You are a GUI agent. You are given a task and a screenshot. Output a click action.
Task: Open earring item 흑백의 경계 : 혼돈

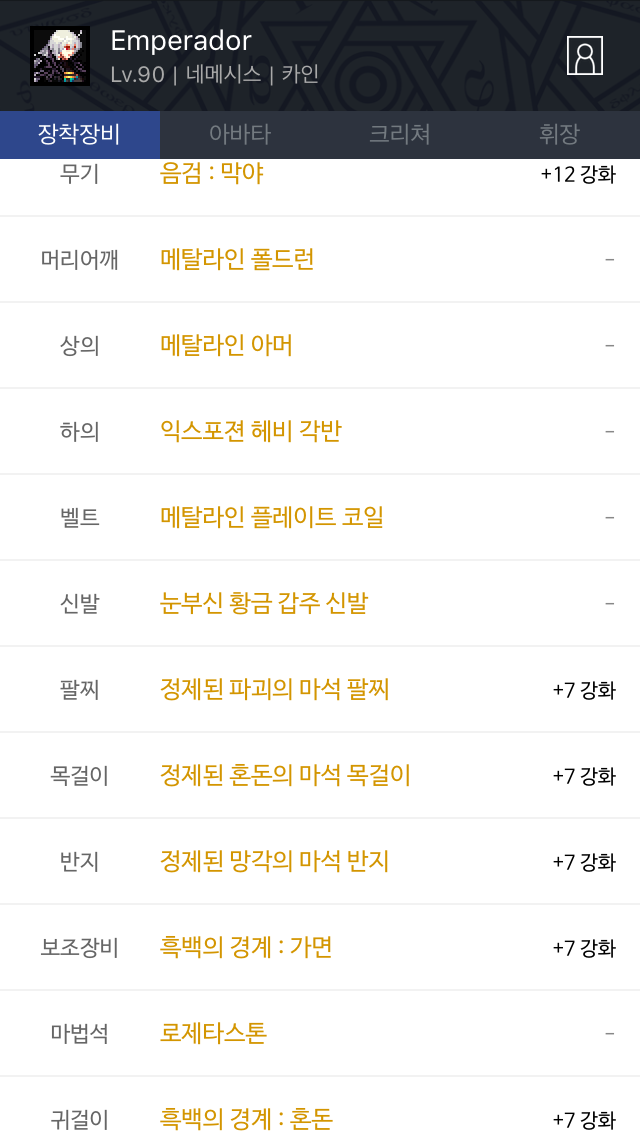point(246,1119)
